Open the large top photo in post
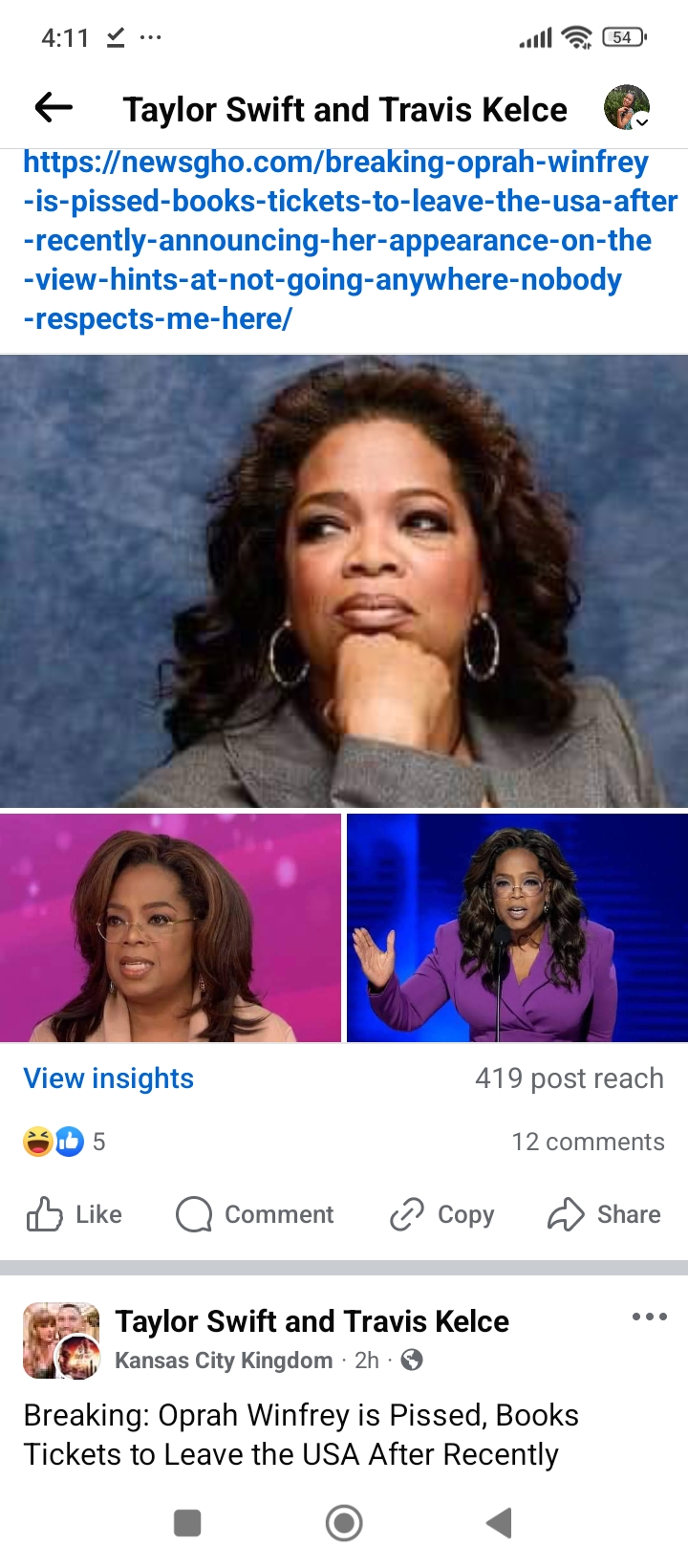 click(344, 581)
